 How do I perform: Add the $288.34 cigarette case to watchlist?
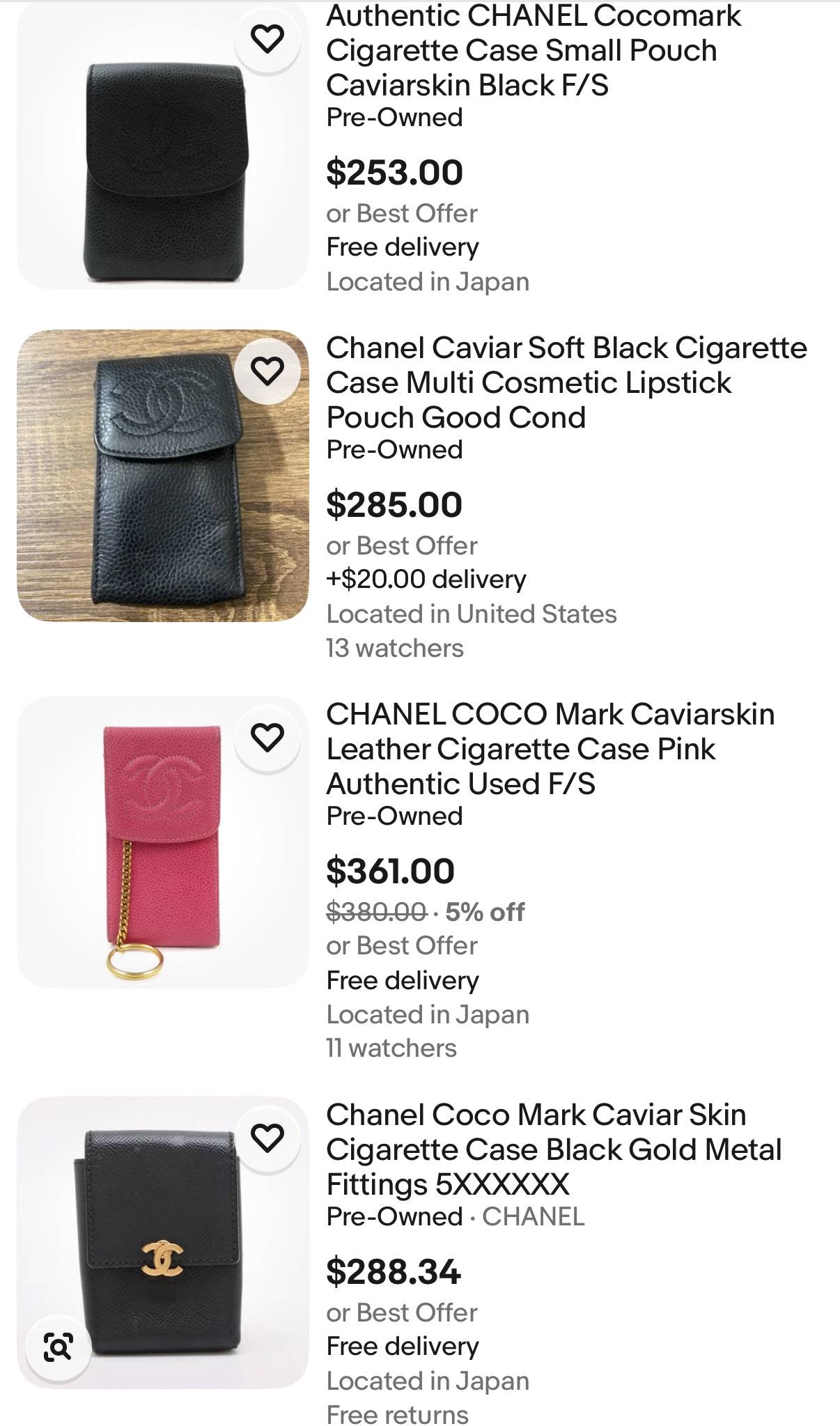tap(267, 1138)
